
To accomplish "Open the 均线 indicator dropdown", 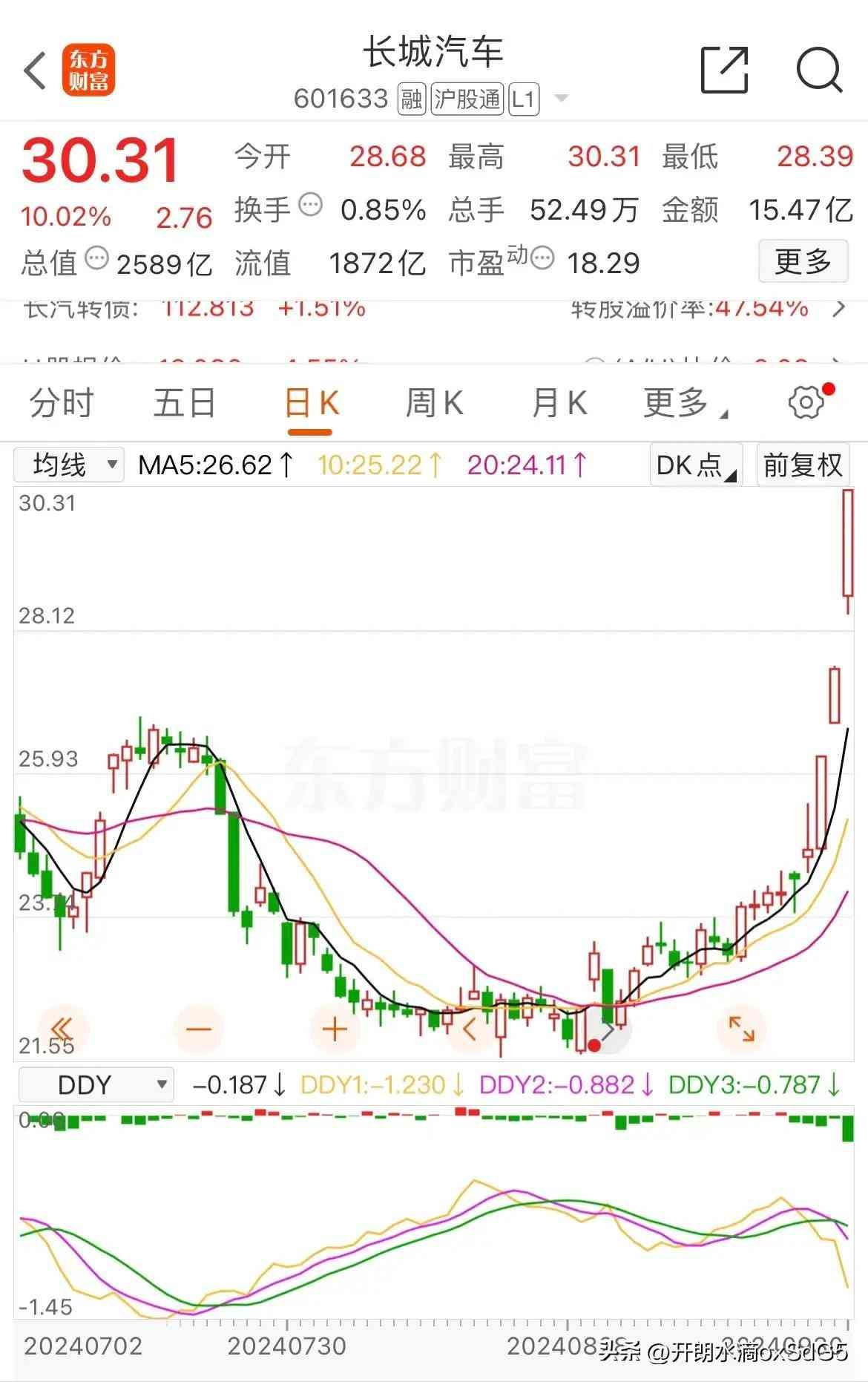I will pos(69,465).
